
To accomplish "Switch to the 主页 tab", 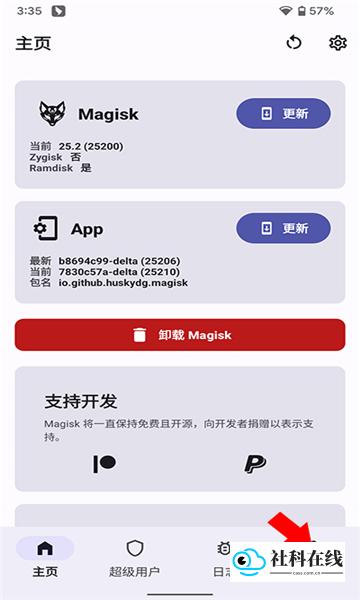I will pos(45,558).
